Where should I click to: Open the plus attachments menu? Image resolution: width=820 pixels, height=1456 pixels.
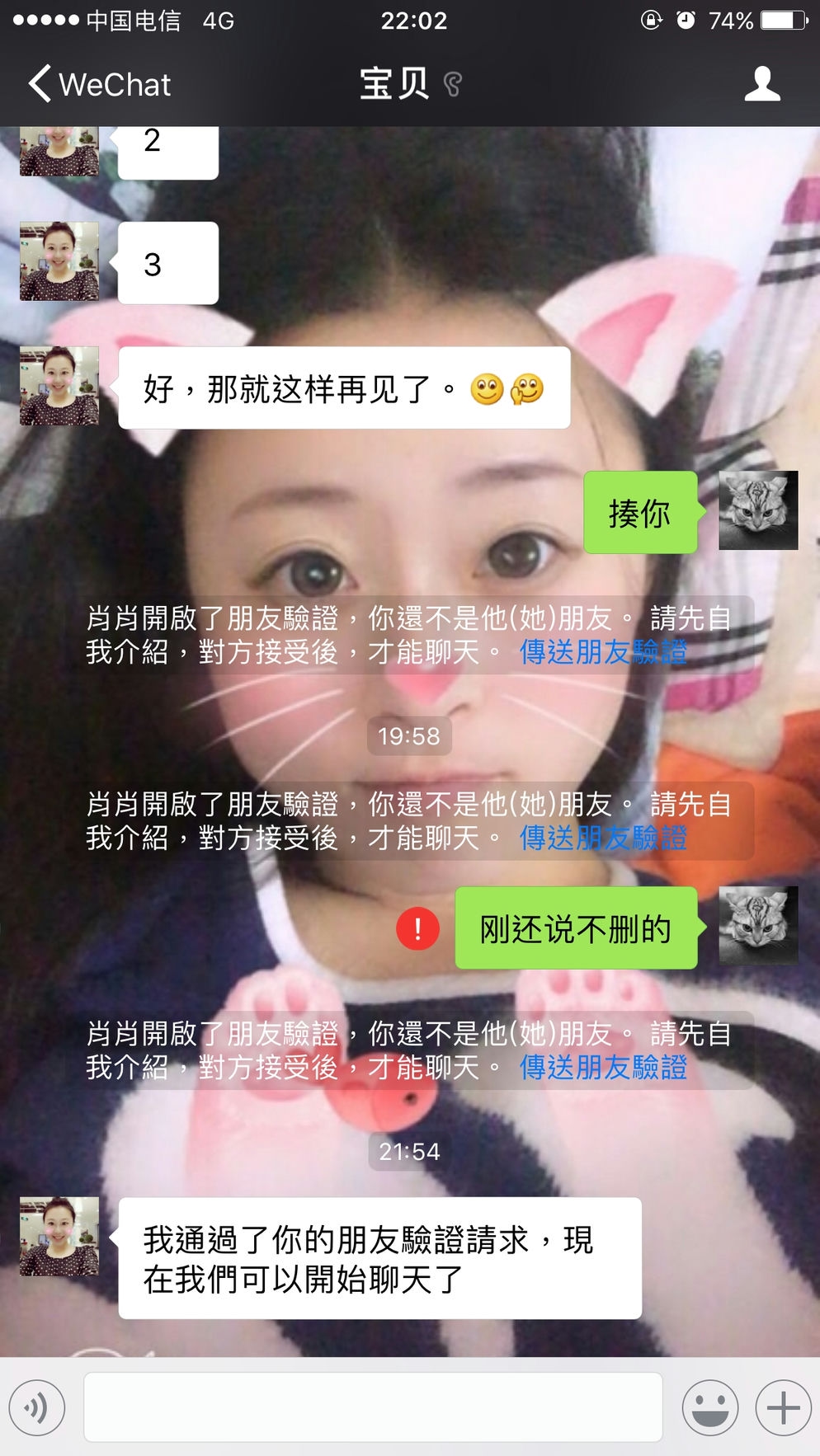point(783,1407)
